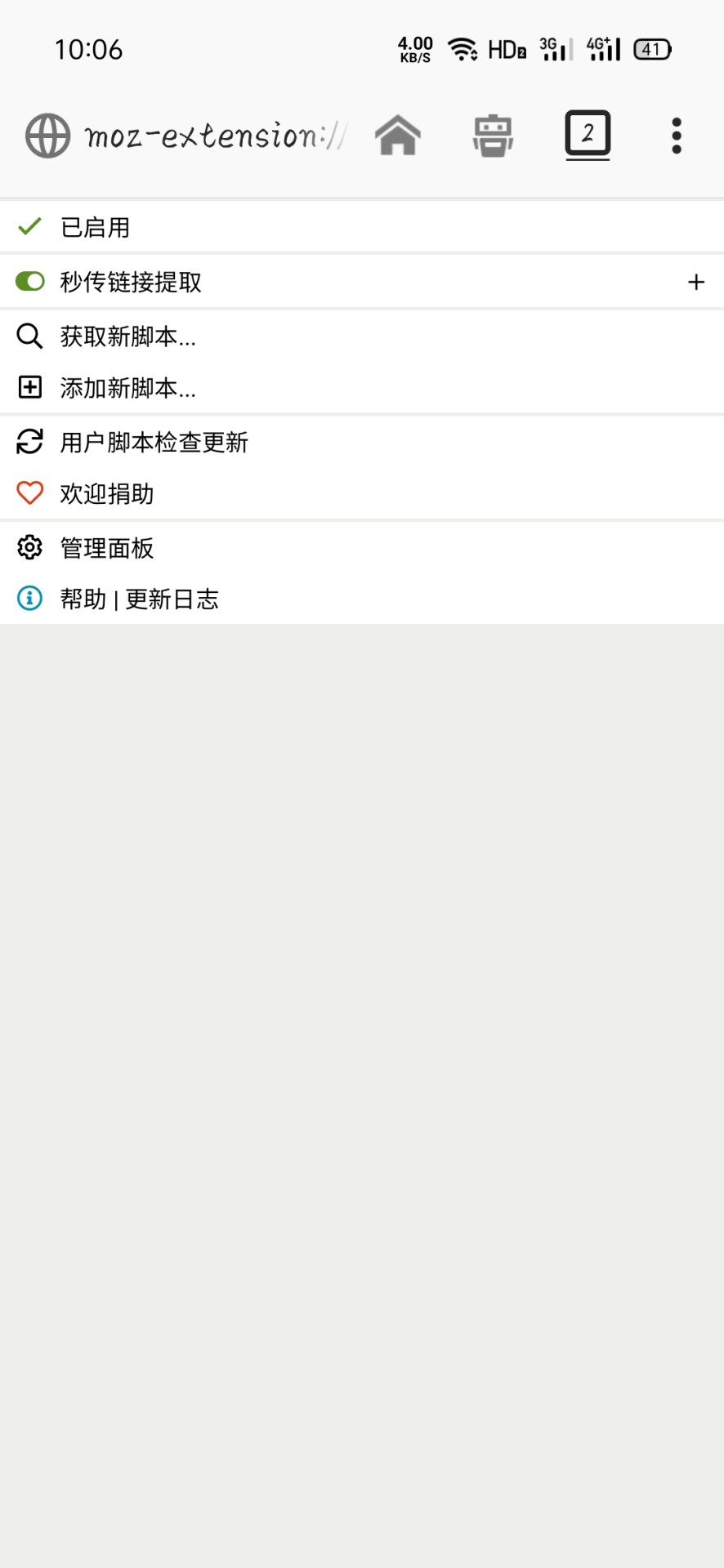Run 用户脚本检查更新

pos(154,443)
